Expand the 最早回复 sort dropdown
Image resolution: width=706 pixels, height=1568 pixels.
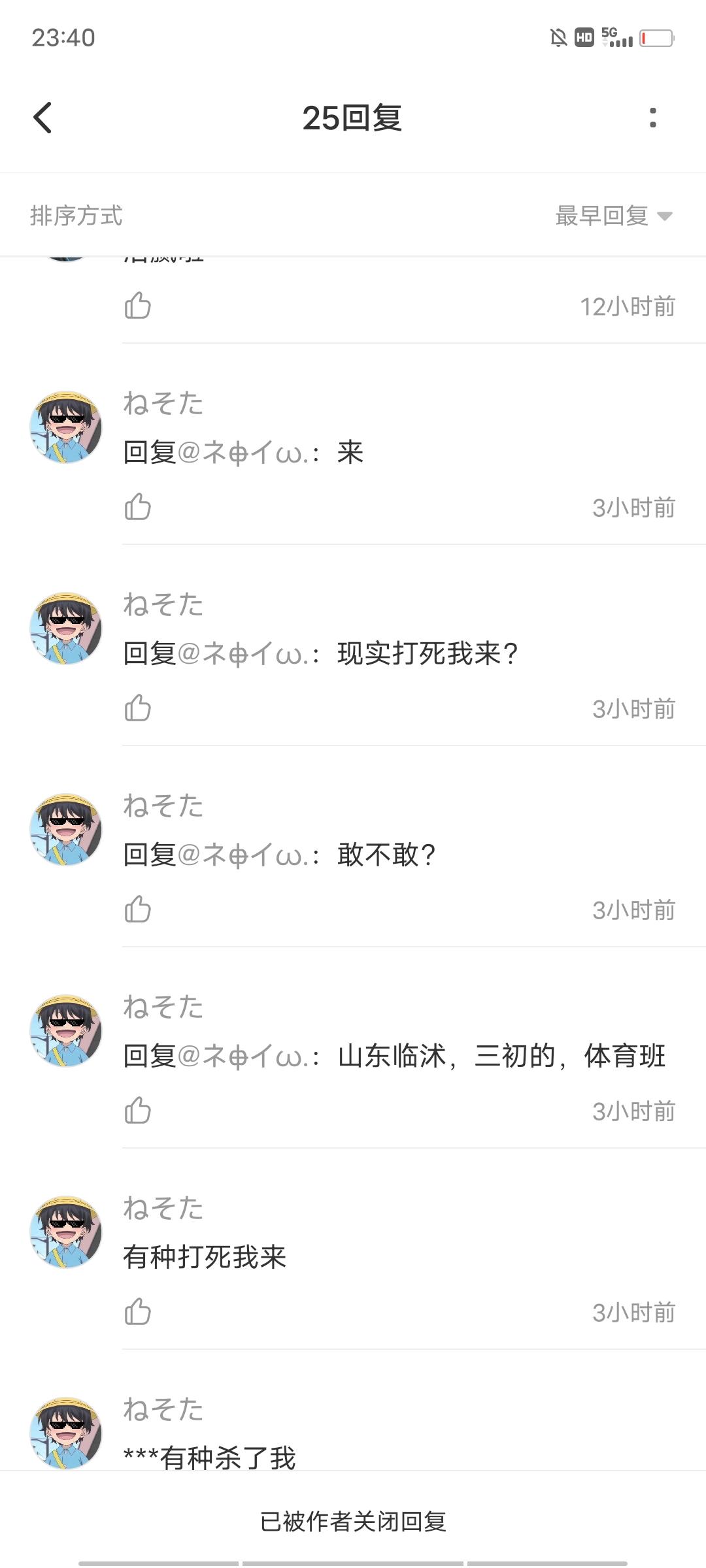(x=613, y=216)
